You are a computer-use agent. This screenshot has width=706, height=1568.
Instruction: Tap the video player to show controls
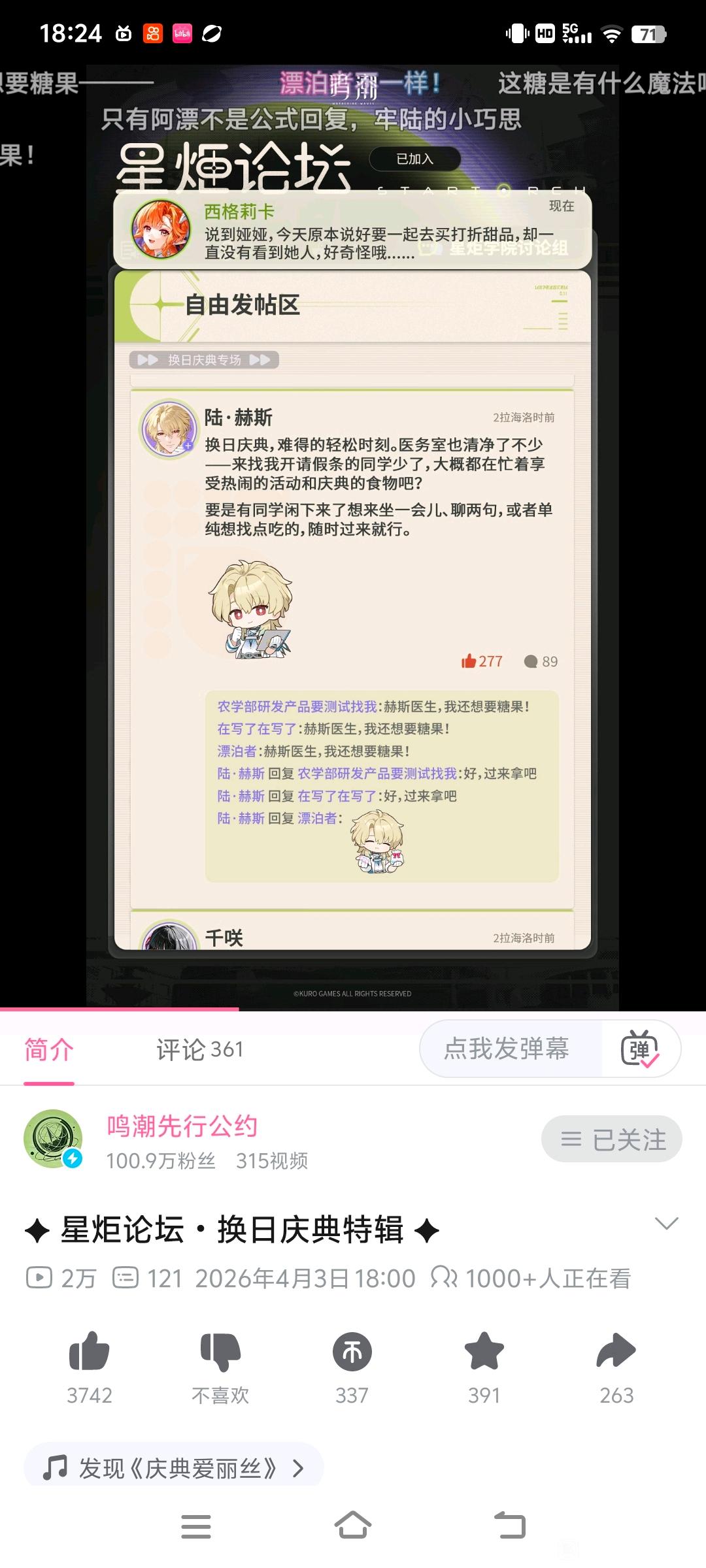pos(353,536)
